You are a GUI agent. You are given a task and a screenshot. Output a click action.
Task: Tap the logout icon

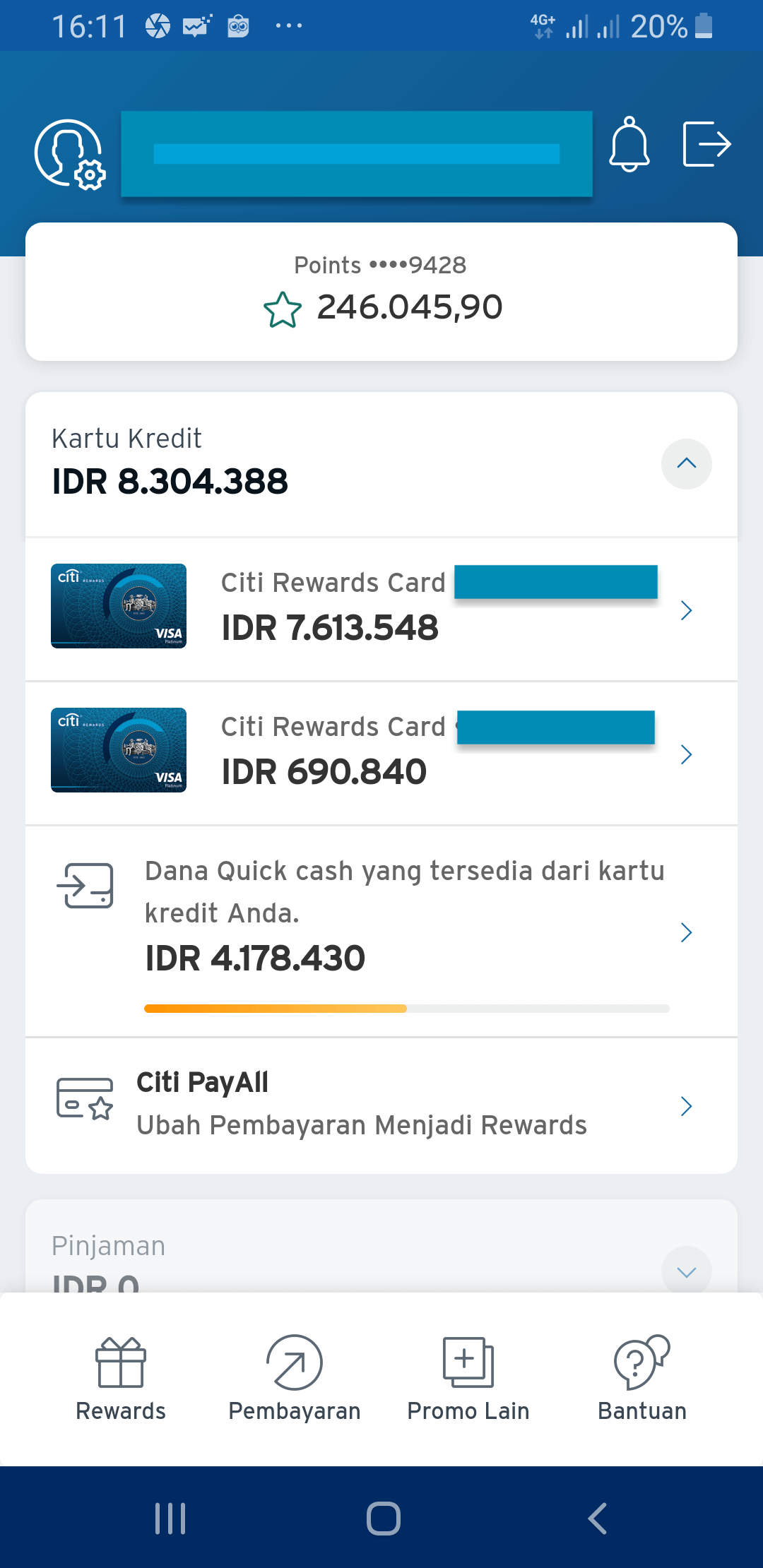click(x=706, y=145)
